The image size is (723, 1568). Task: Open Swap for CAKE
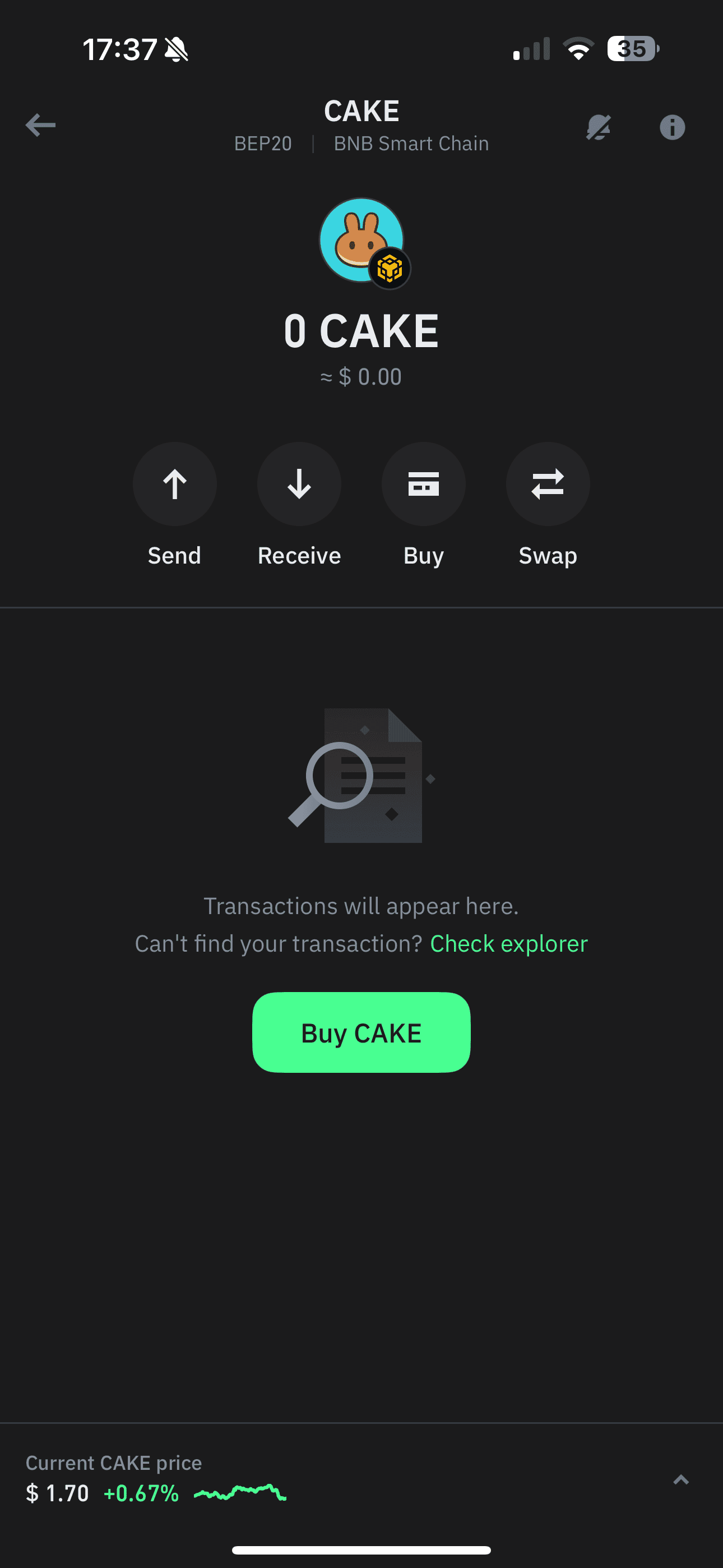548,485
